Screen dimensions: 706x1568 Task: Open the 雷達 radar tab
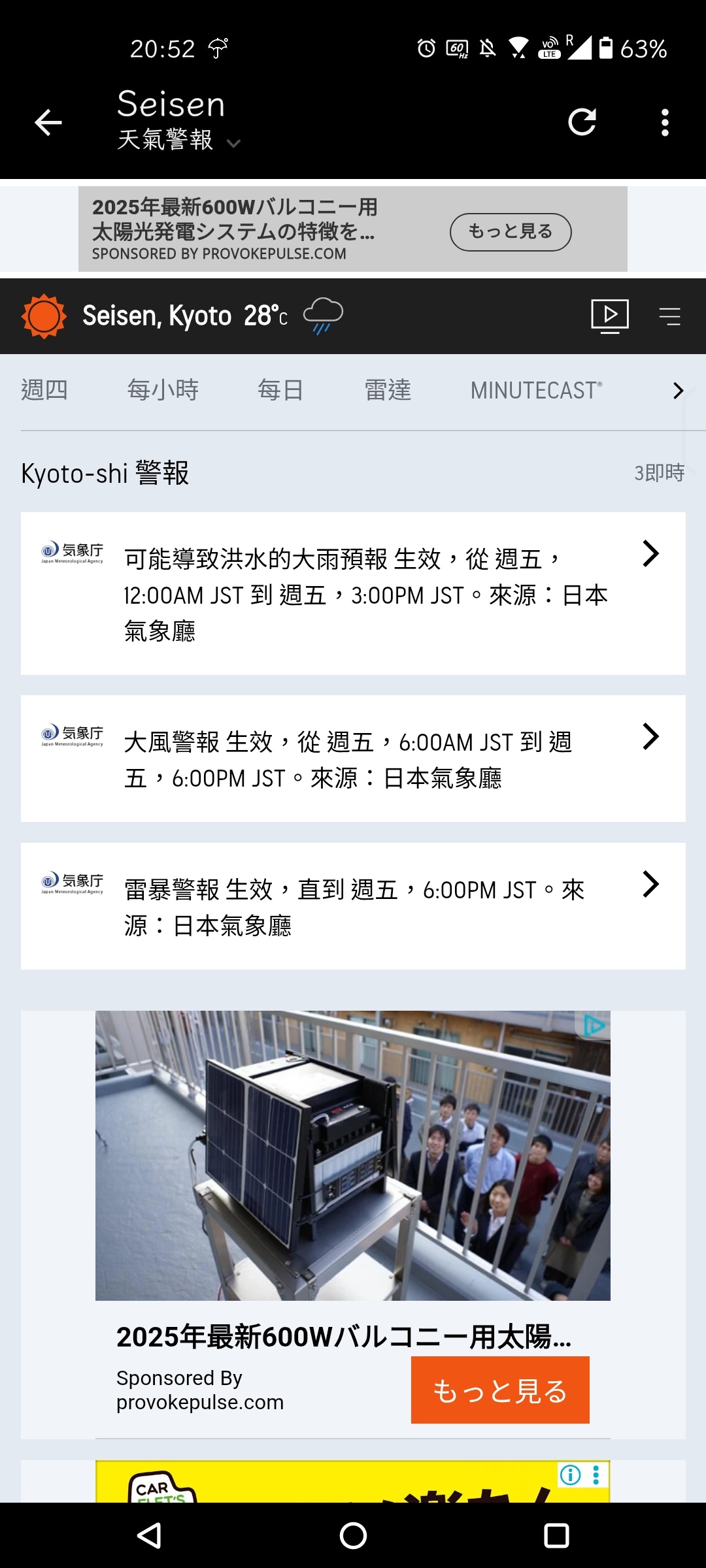388,390
